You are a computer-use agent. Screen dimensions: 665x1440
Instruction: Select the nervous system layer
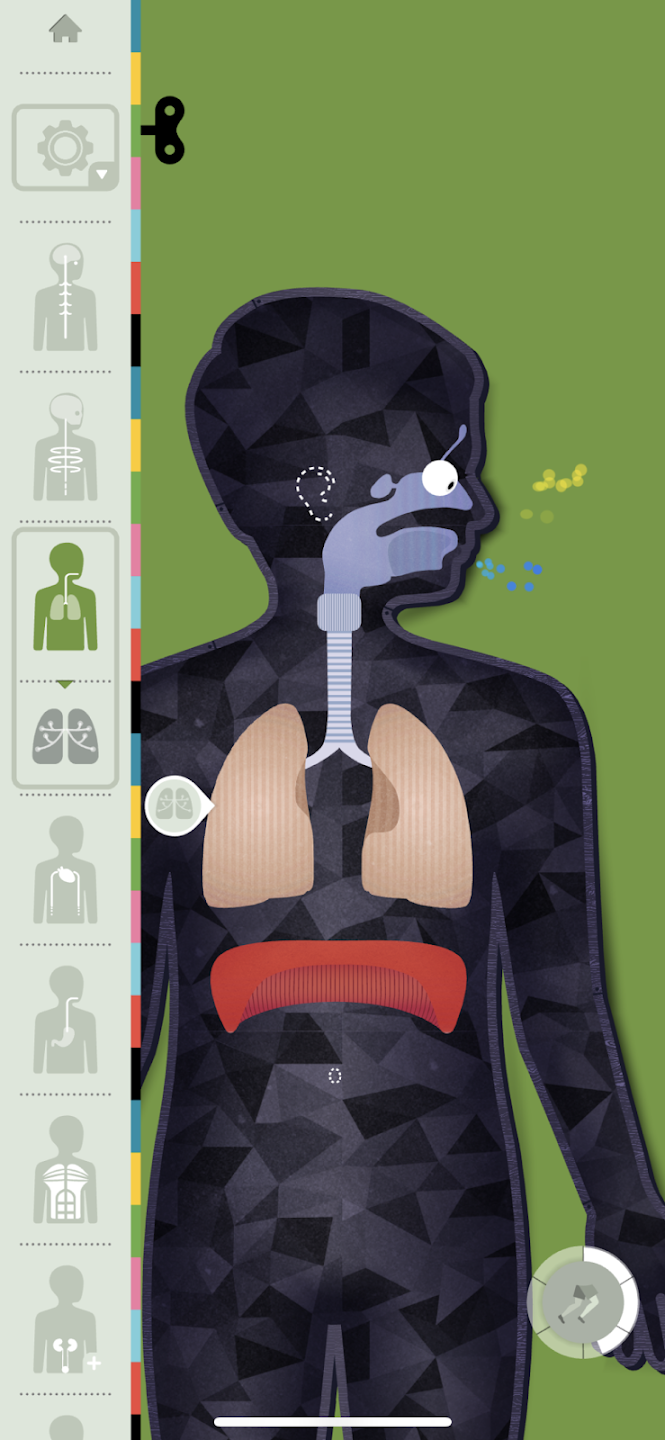point(65,297)
